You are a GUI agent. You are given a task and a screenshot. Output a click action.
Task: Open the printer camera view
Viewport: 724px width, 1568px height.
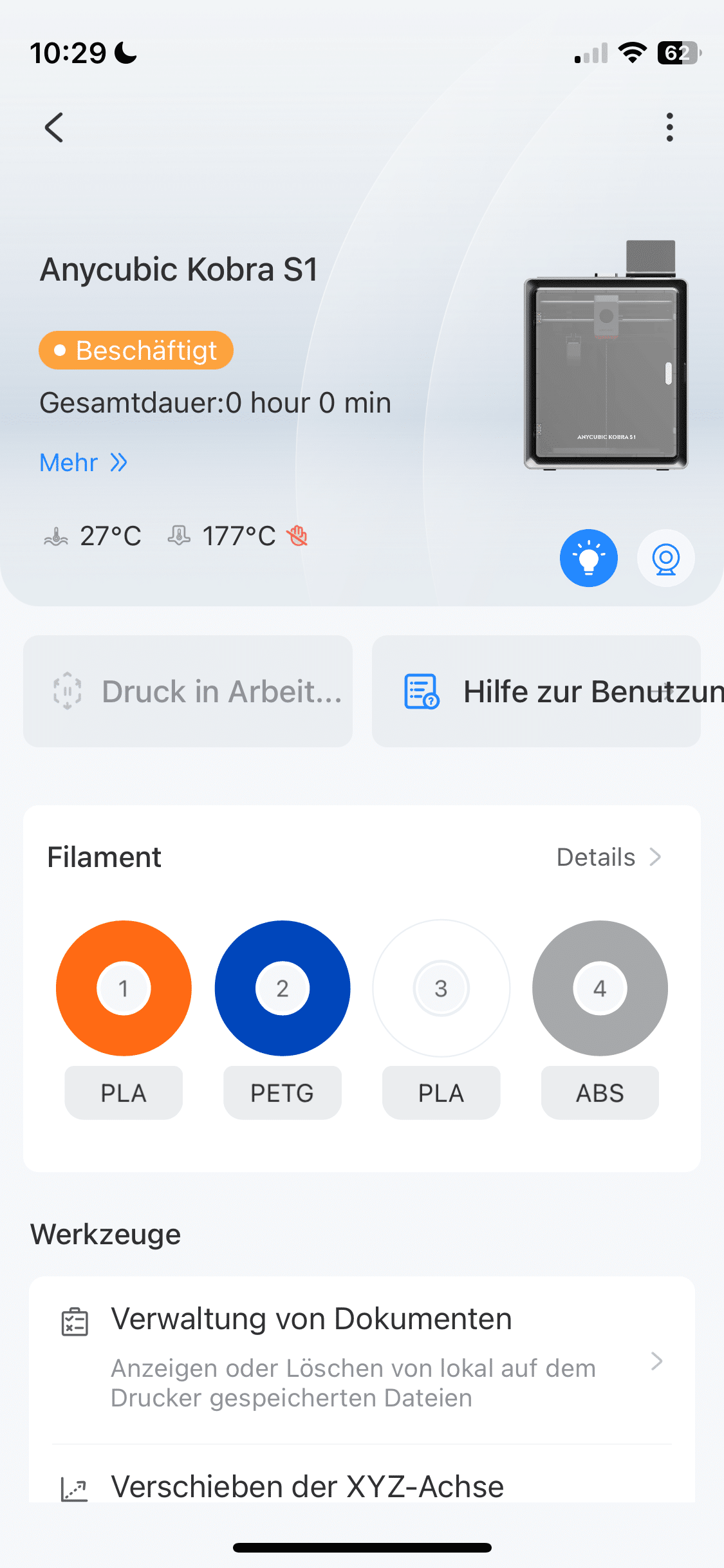[665, 558]
